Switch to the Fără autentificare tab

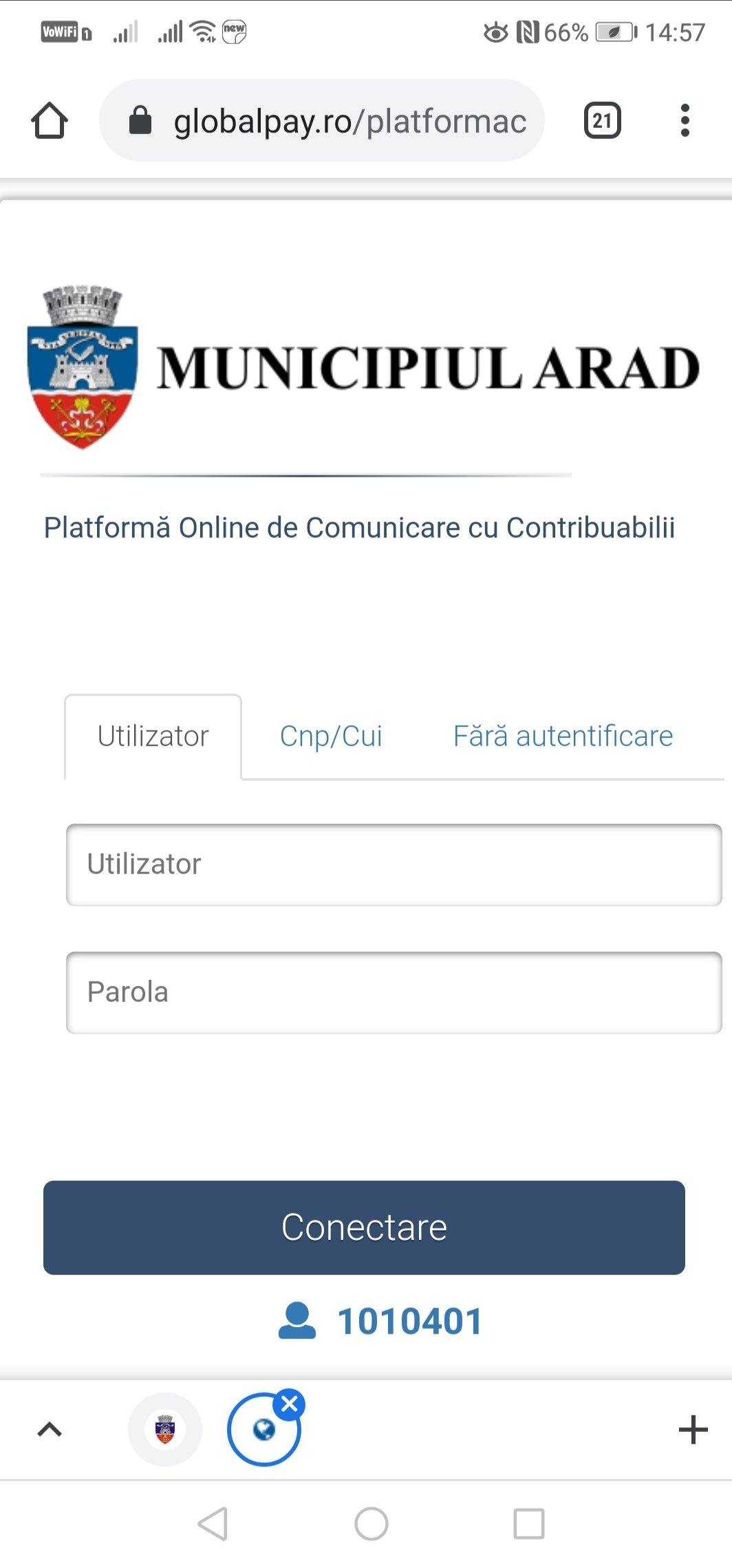pyautogui.click(x=563, y=737)
